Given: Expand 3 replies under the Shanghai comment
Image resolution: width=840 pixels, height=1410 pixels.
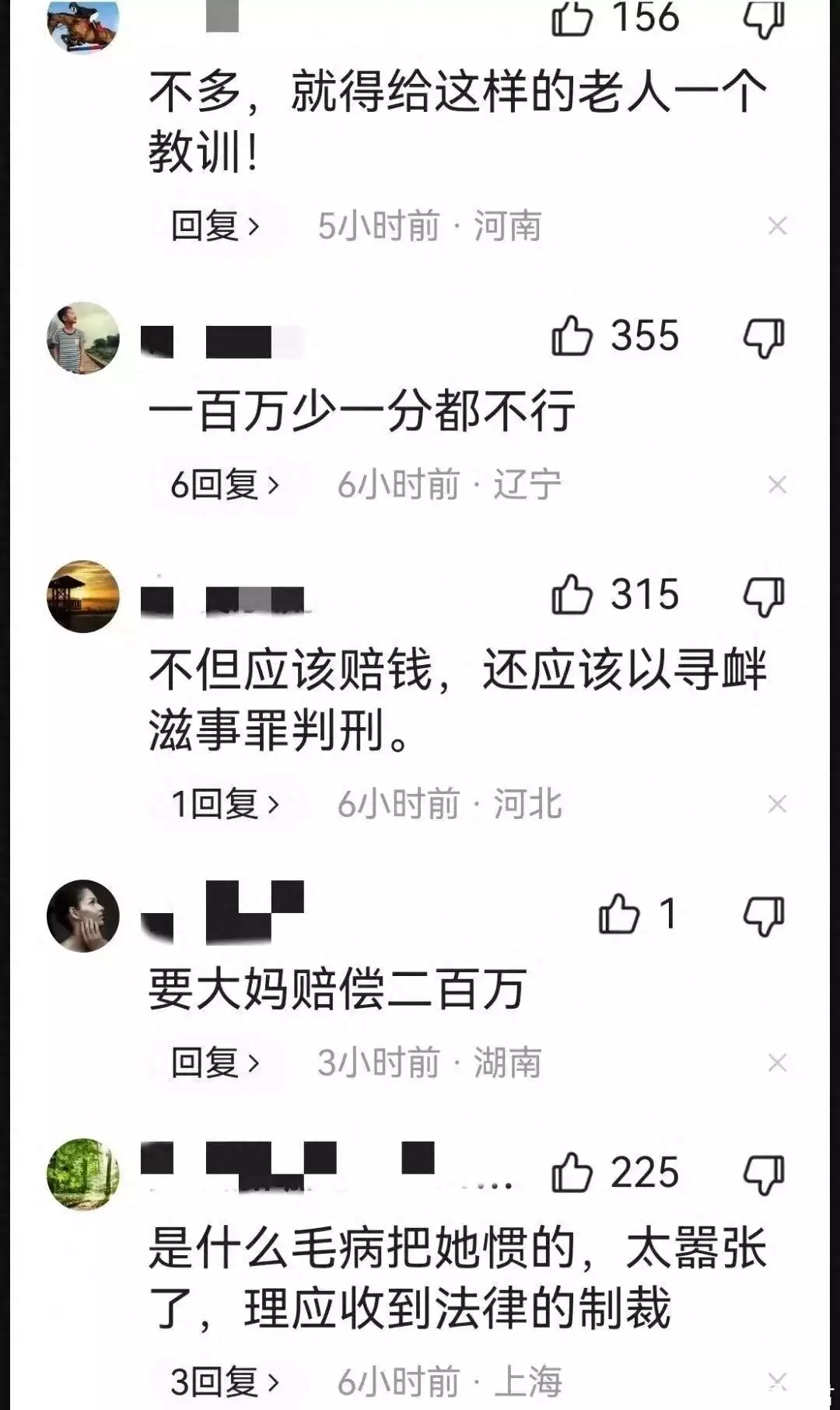Looking at the screenshot, I should point(224,1382).
